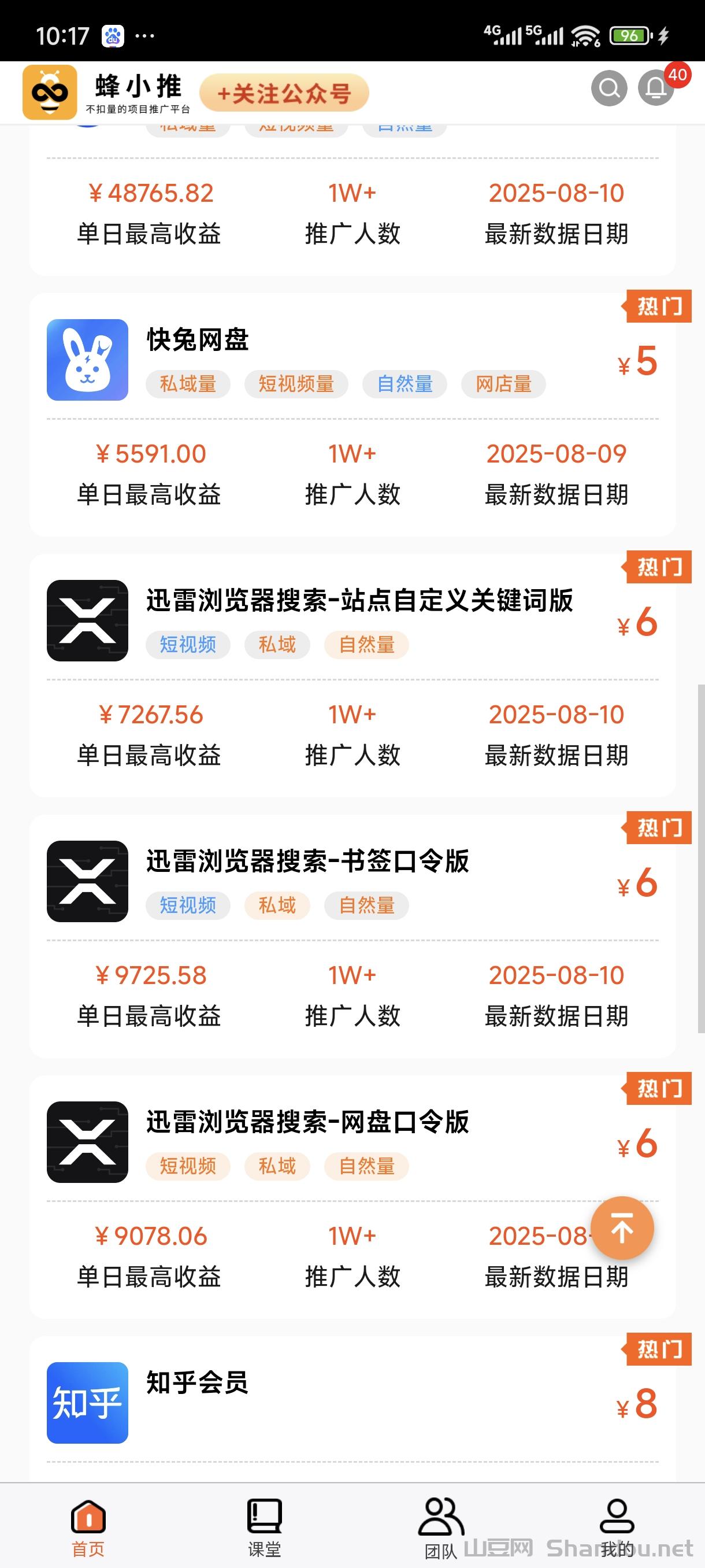Viewport: 705px width, 1568px height.
Task: Switch to the 我的 tab
Action: coord(617,1528)
